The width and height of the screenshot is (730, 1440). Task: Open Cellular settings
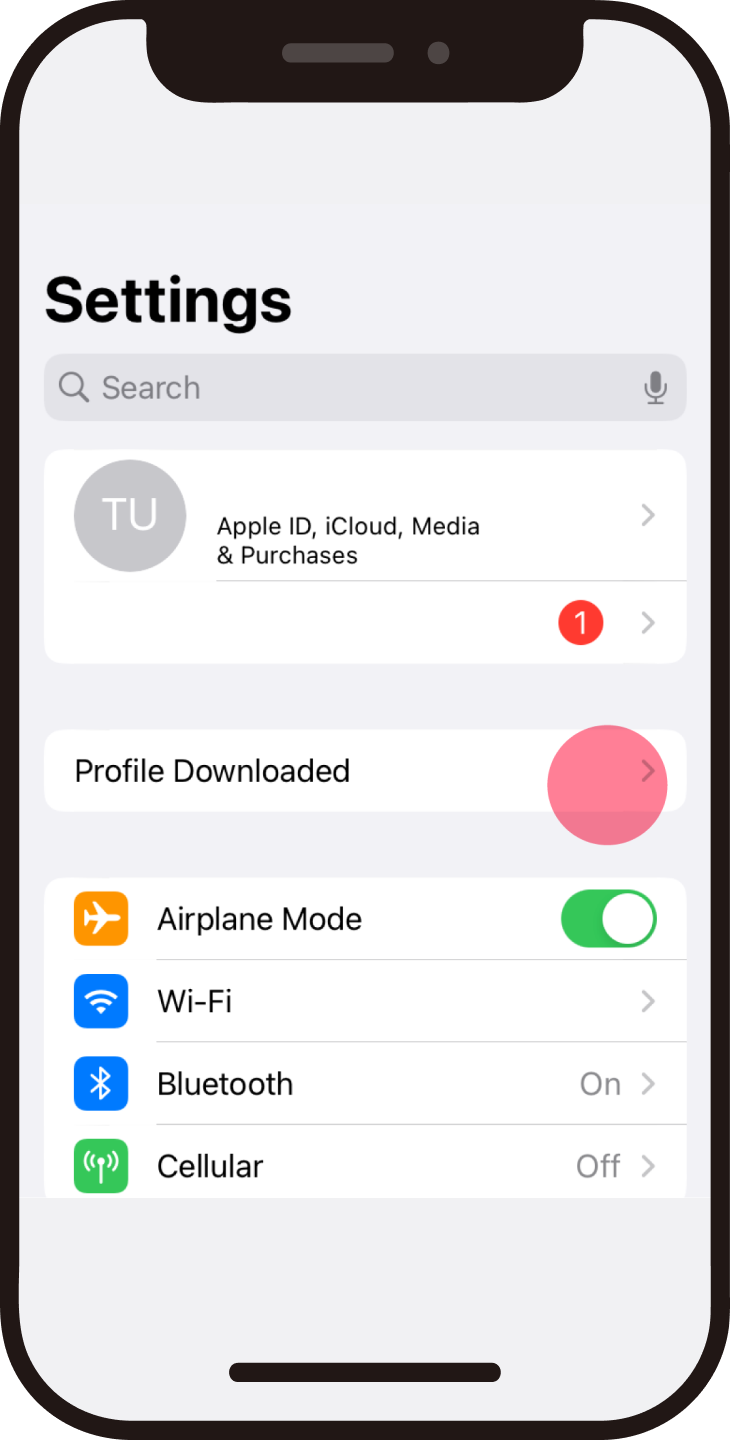pyautogui.click(x=400, y=1166)
